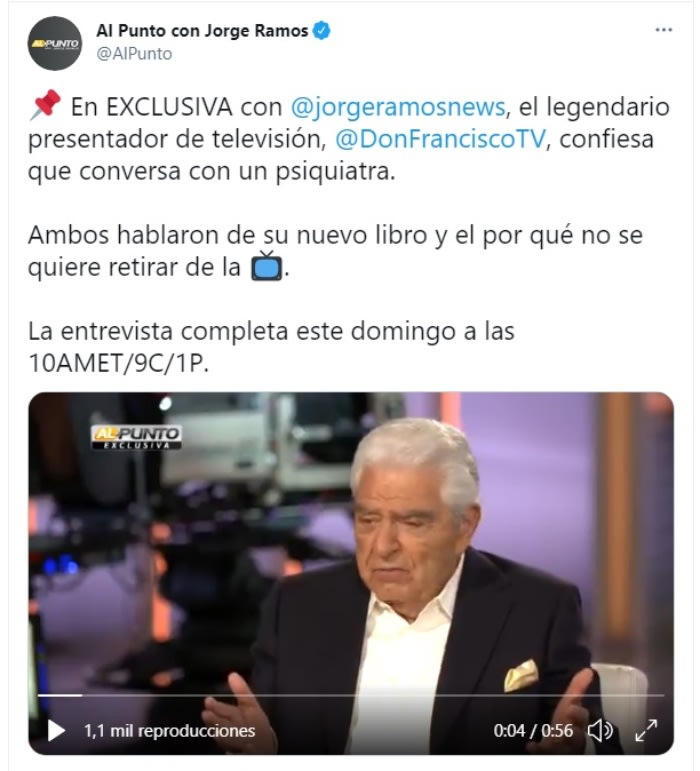Mute the video sound
Image resolution: width=700 pixels, height=771 pixels.
click(600, 731)
